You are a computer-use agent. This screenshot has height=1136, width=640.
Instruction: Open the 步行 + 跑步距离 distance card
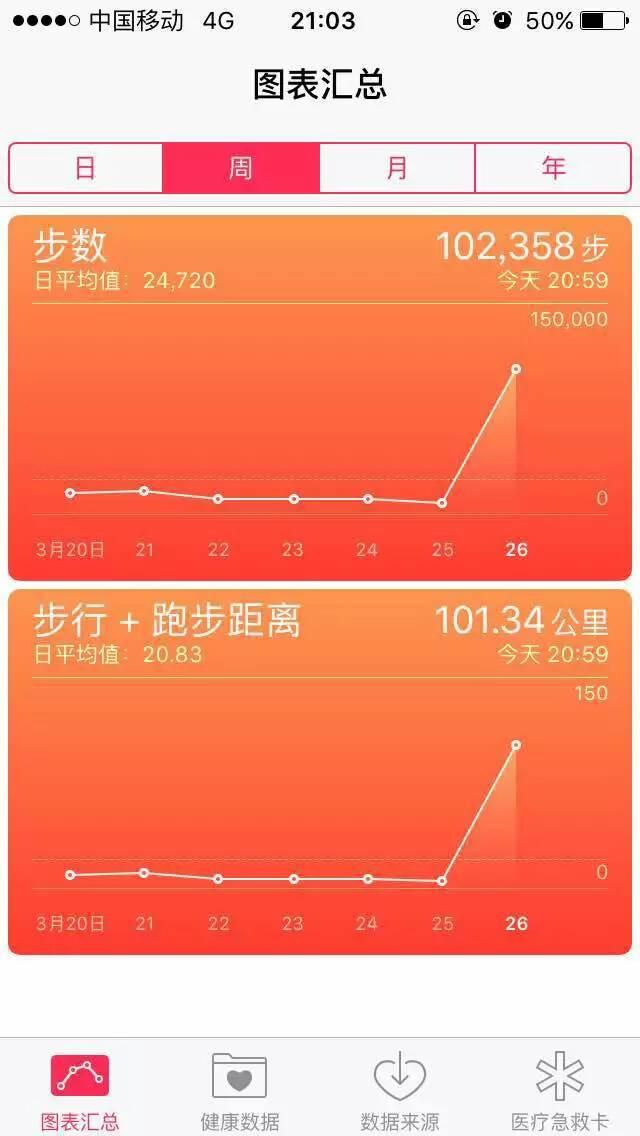tap(320, 772)
